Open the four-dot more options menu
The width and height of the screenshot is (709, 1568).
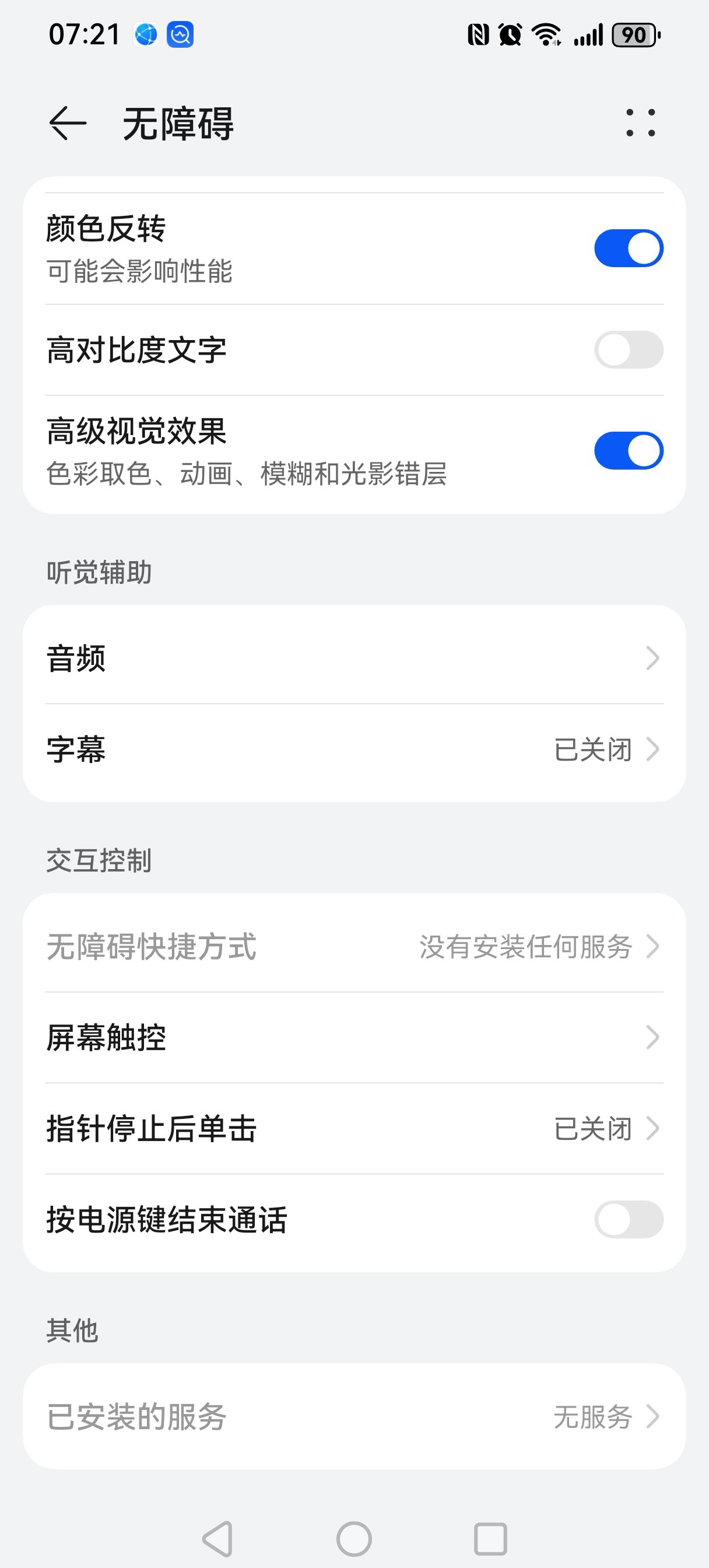[x=640, y=123]
